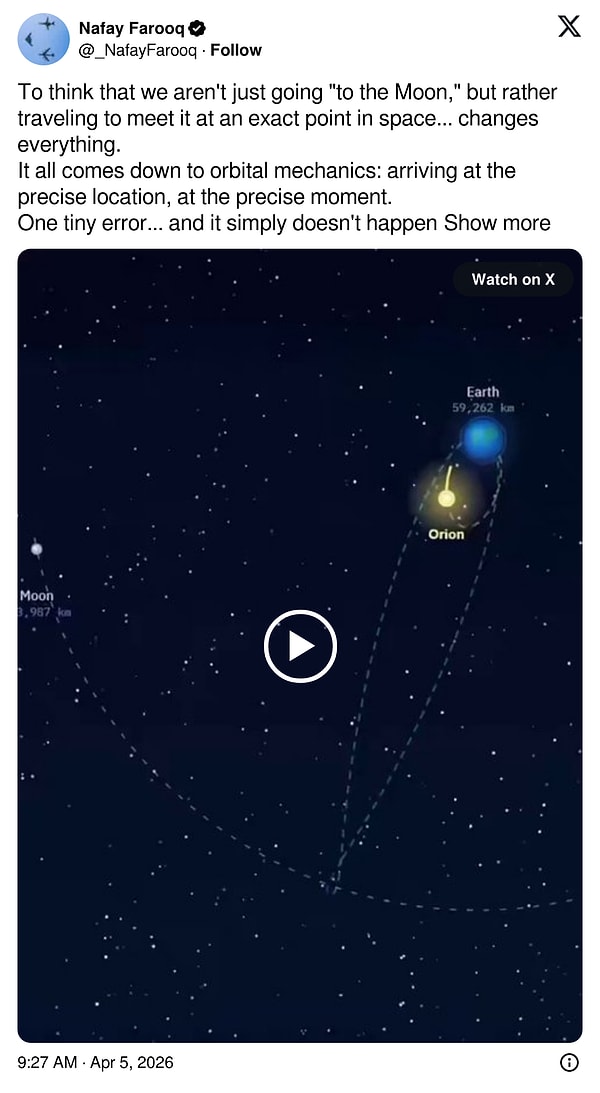Viewport: 600px width, 1093px height.
Task: Open the info icon below the video
Action: coord(569,1062)
